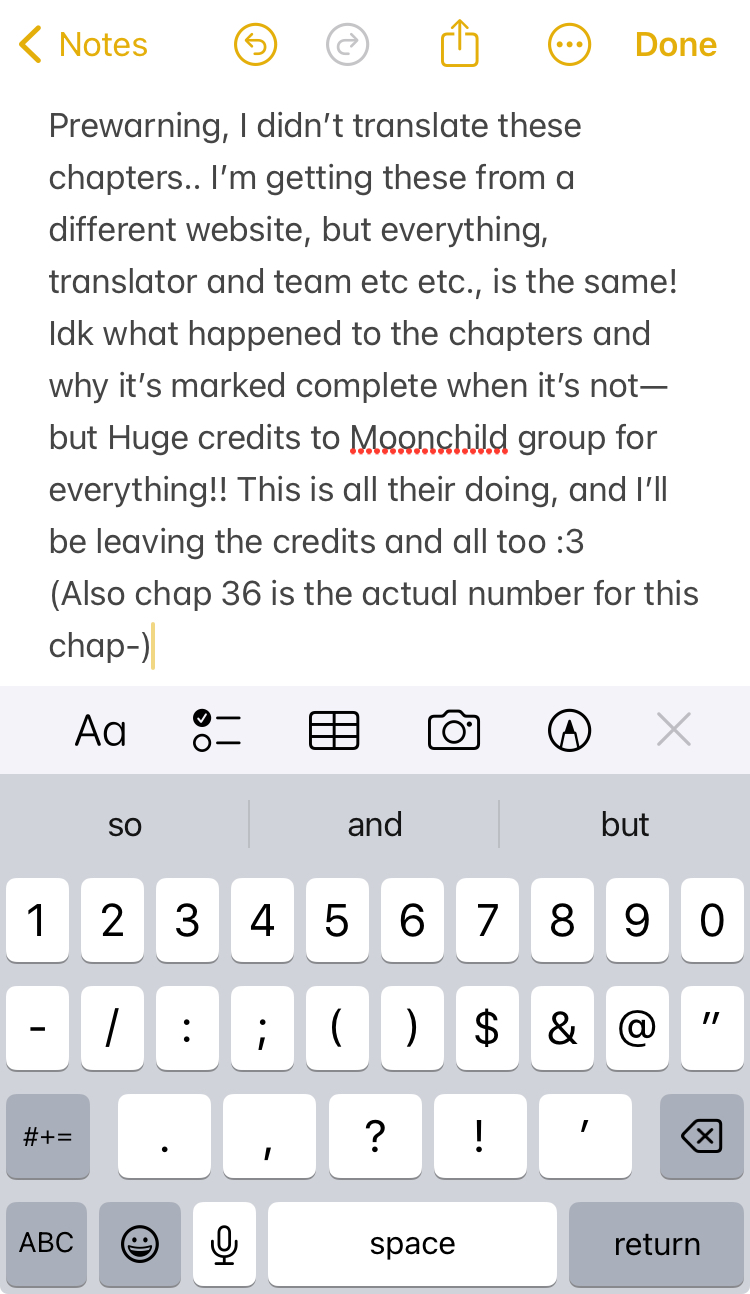The width and height of the screenshot is (750, 1294).
Task: Open the camera attachment option
Action: (454, 731)
